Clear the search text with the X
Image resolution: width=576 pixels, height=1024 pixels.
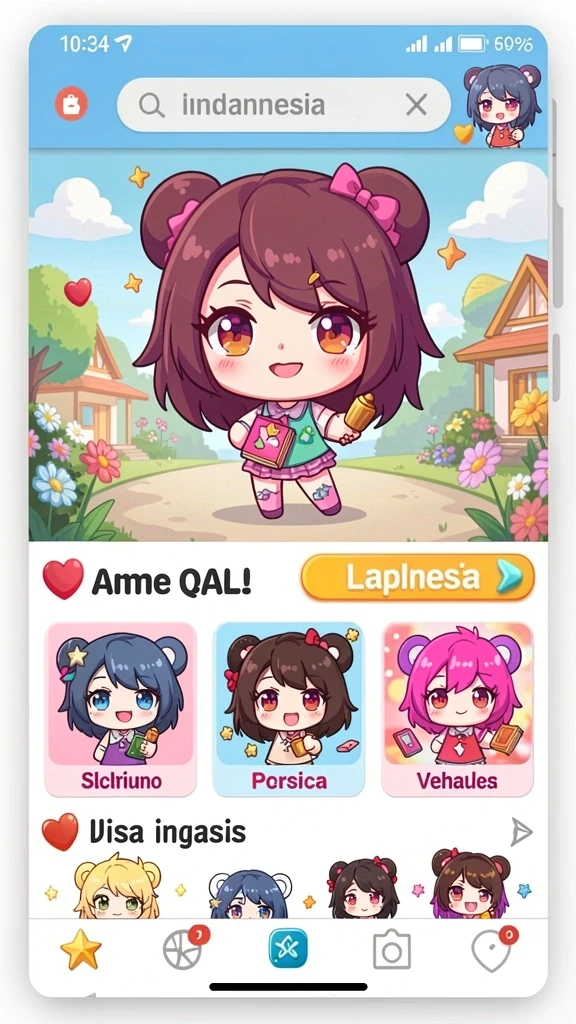pyautogui.click(x=416, y=104)
